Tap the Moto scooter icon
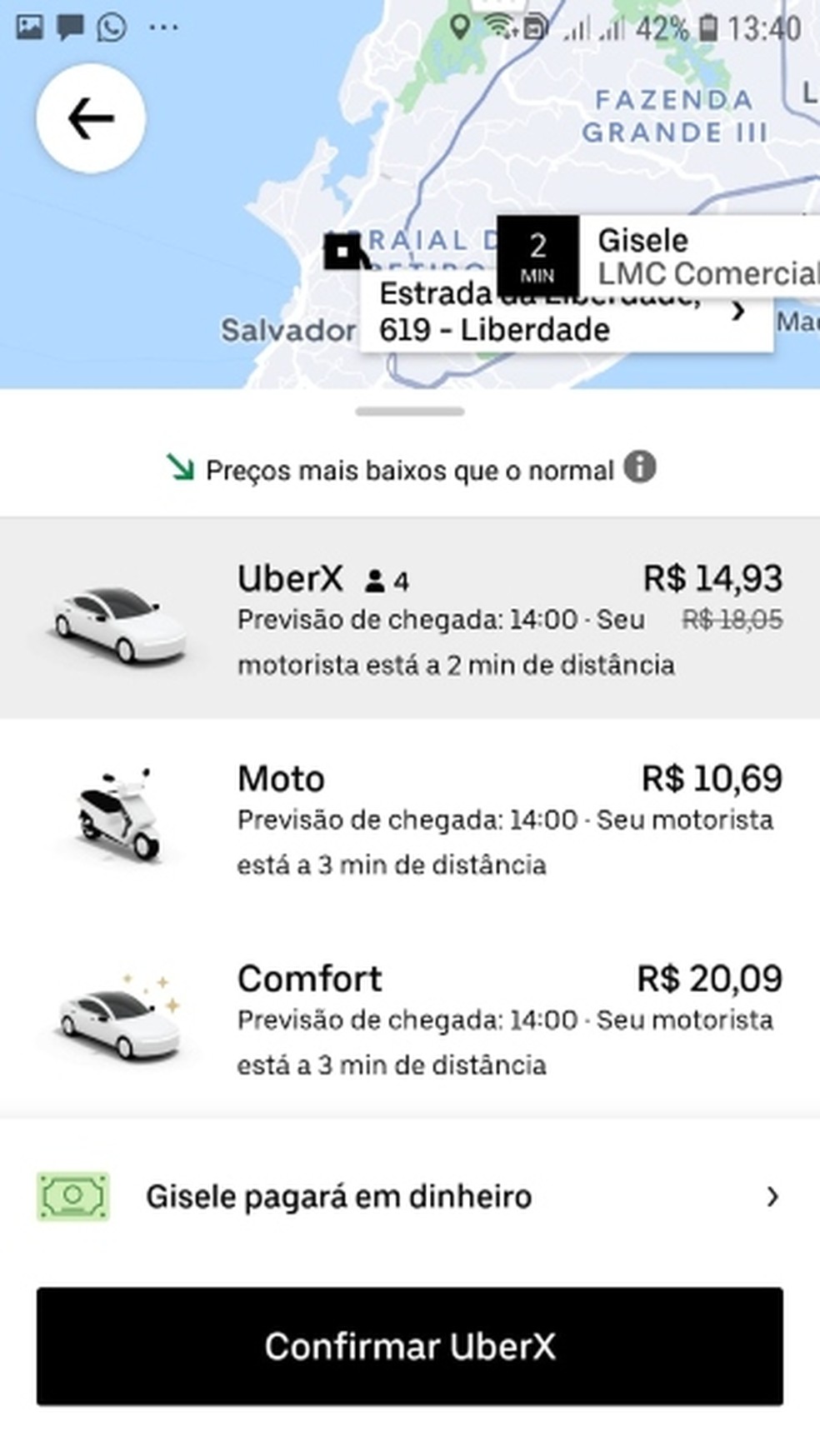 (x=121, y=812)
